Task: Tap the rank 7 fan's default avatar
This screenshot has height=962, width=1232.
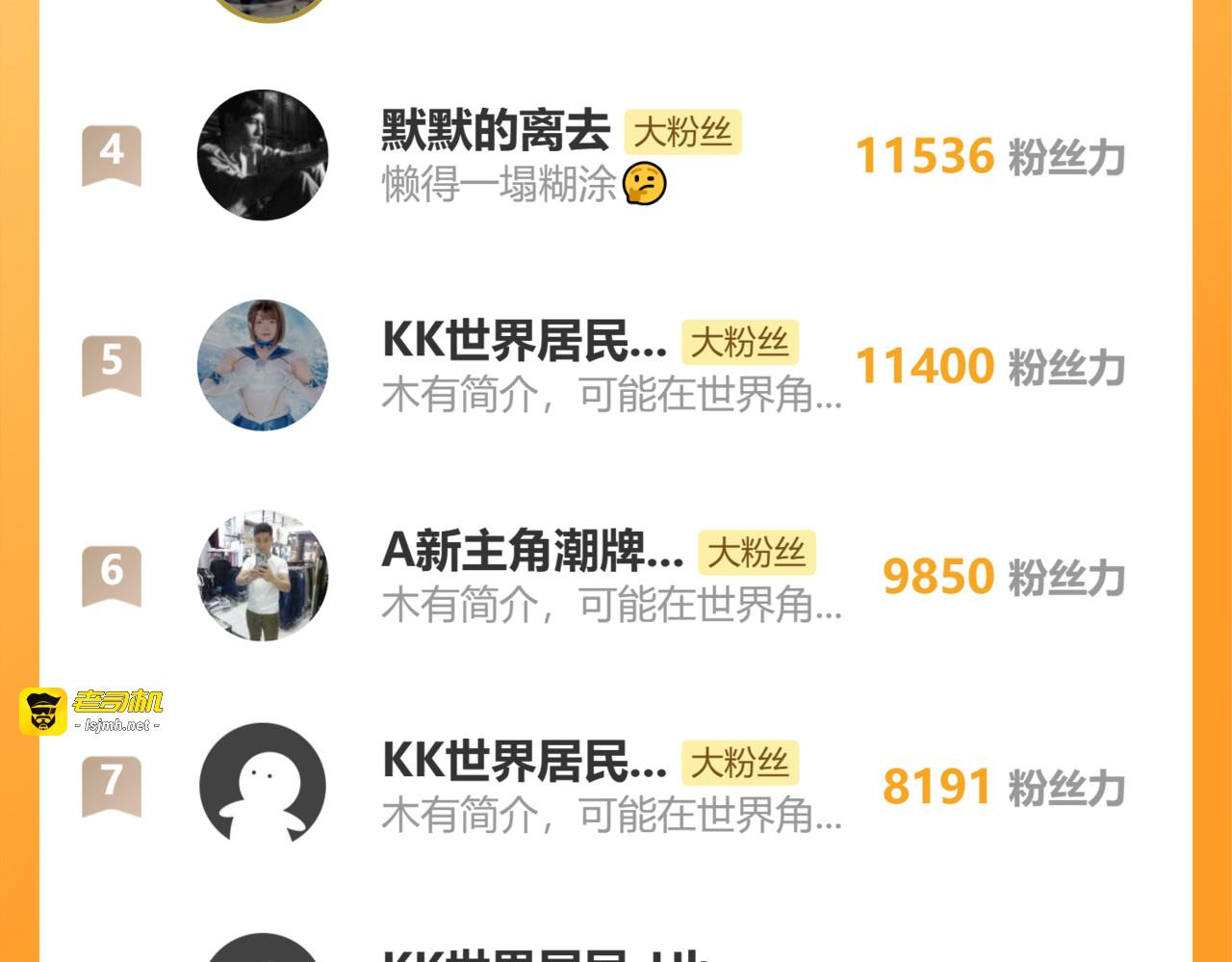Action: tap(263, 786)
